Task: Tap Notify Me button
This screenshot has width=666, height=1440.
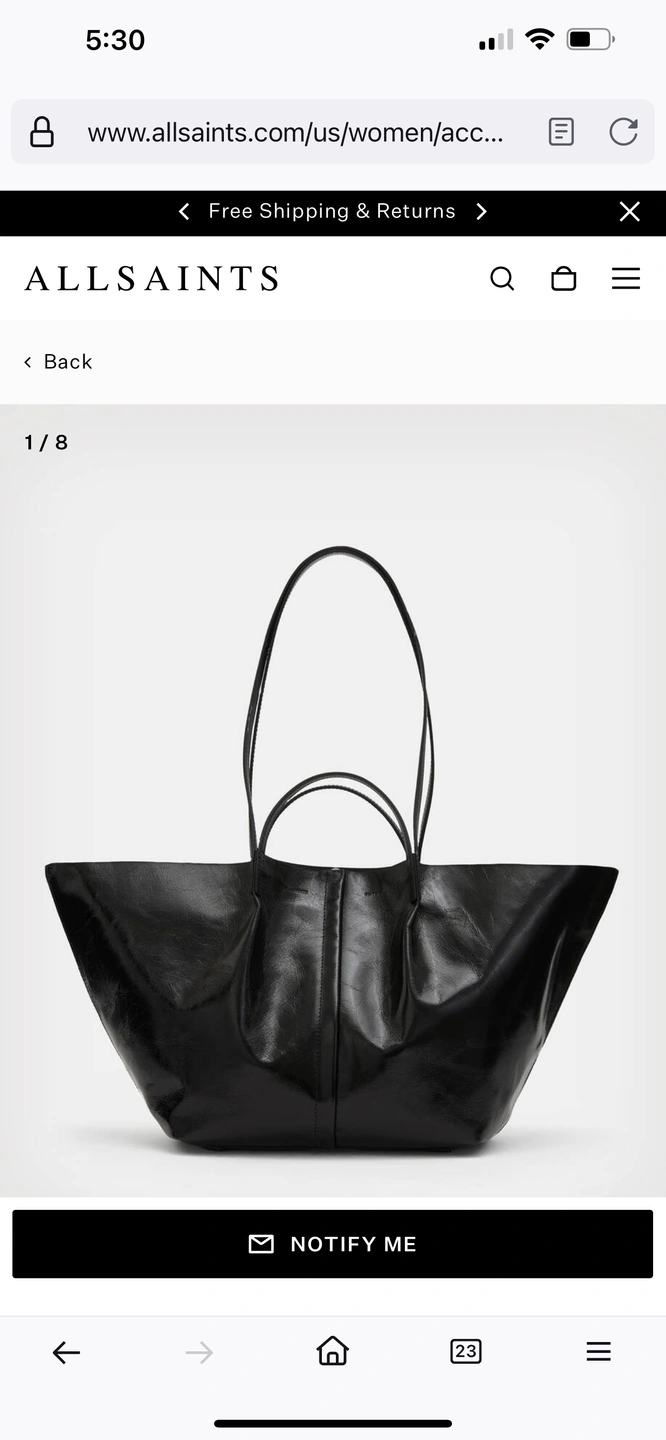Action: 332,1244
